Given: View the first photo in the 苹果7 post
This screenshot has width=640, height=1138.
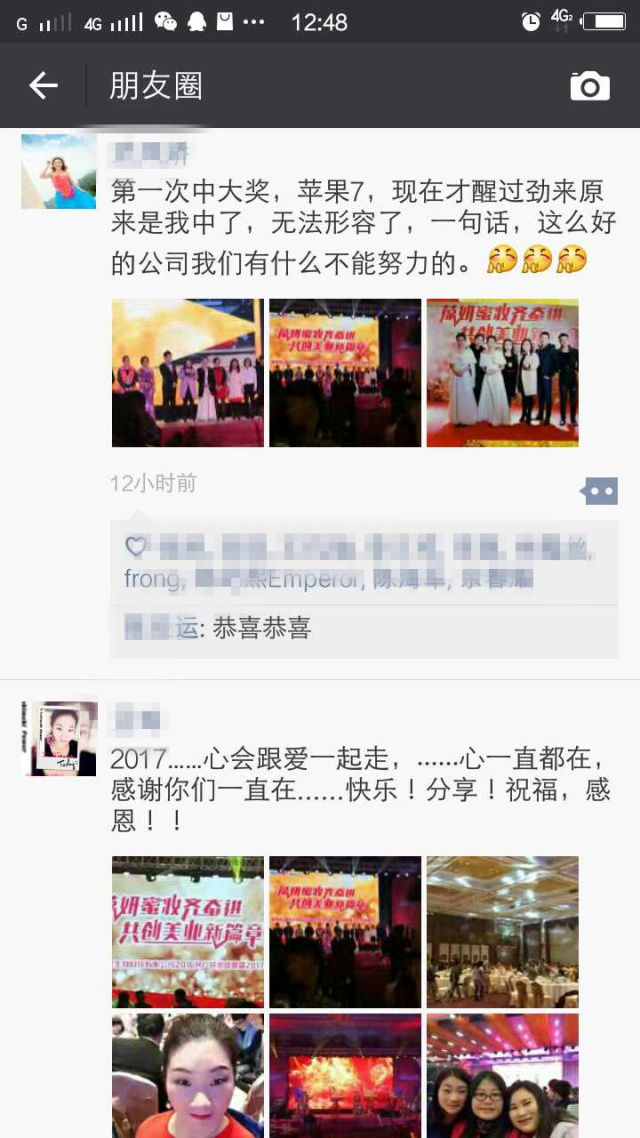Looking at the screenshot, I should (x=188, y=372).
